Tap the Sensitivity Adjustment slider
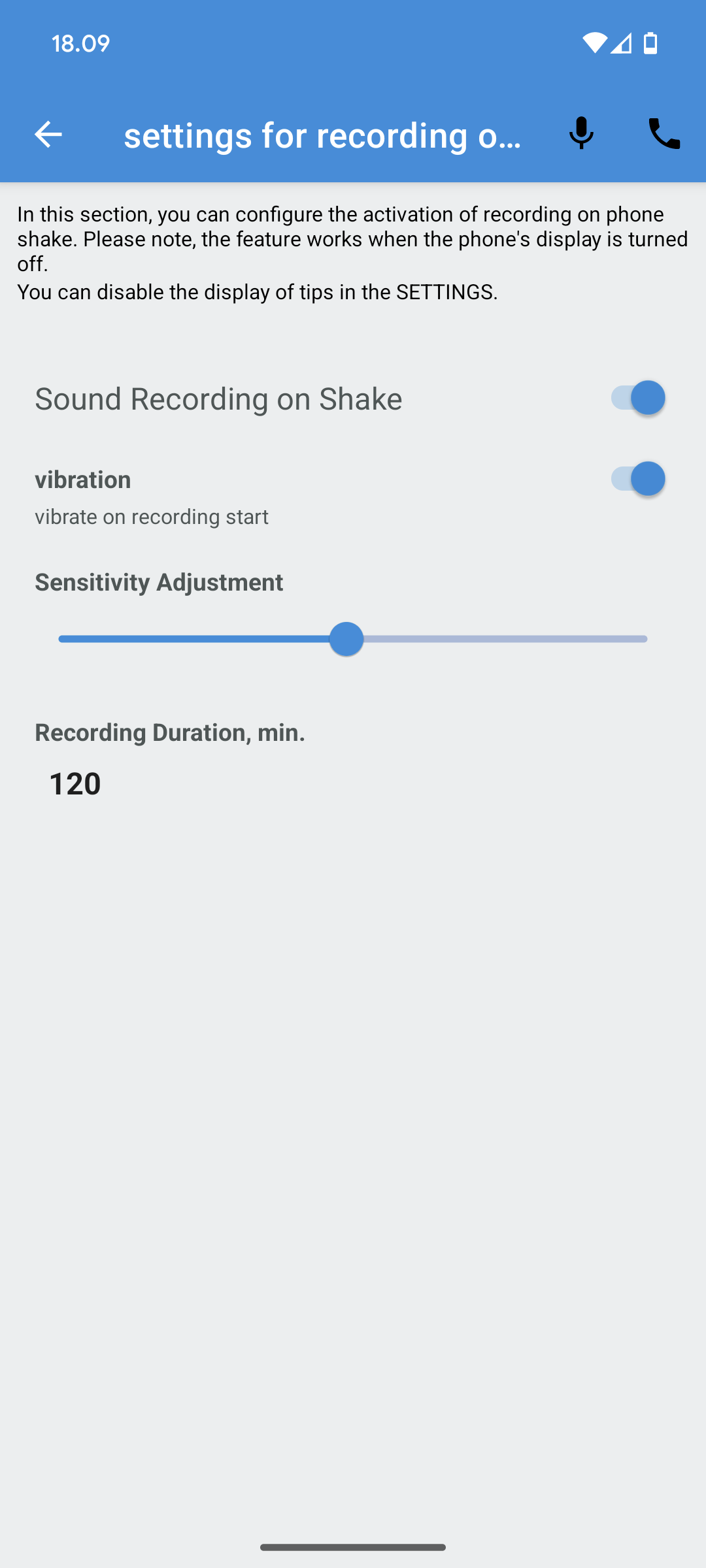The height and width of the screenshot is (1568, 706). click(353, 639)
